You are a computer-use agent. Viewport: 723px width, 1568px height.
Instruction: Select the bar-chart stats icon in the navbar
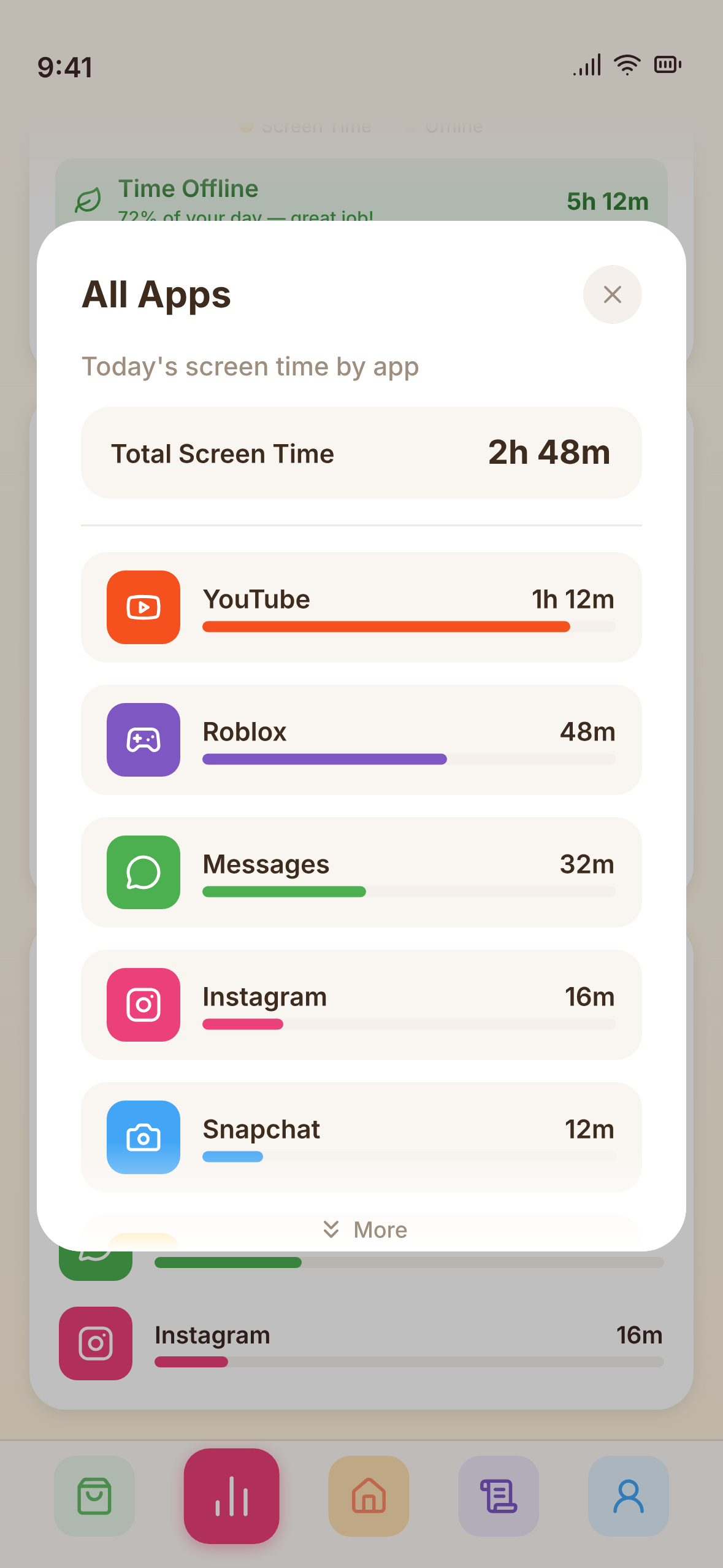(x=231, y=1497)
